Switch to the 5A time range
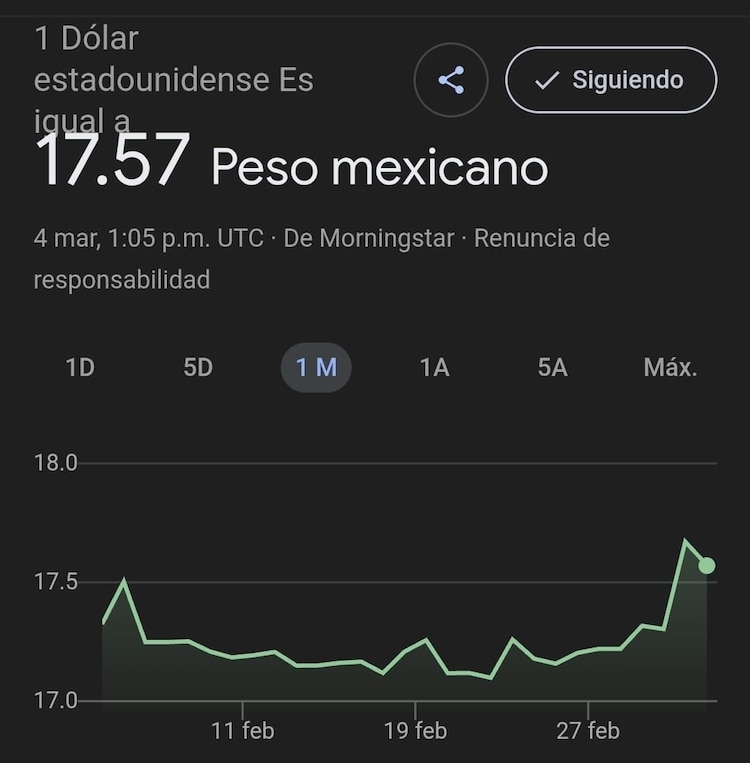 click(x=551, y=367)
